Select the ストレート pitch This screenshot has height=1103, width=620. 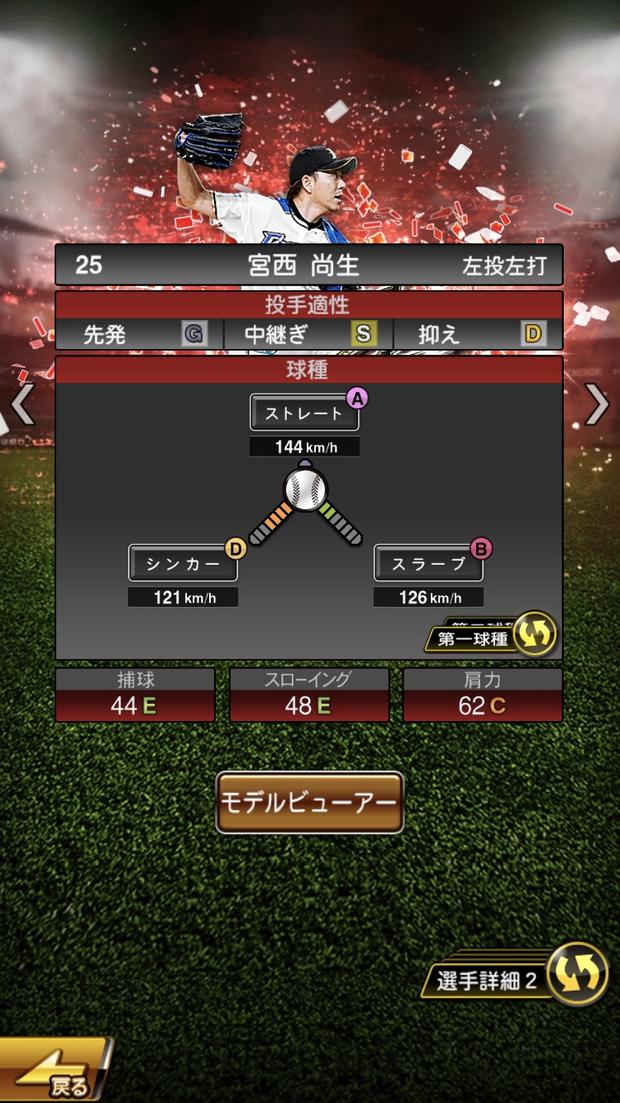pyautogui.click(x=304, y=412)
